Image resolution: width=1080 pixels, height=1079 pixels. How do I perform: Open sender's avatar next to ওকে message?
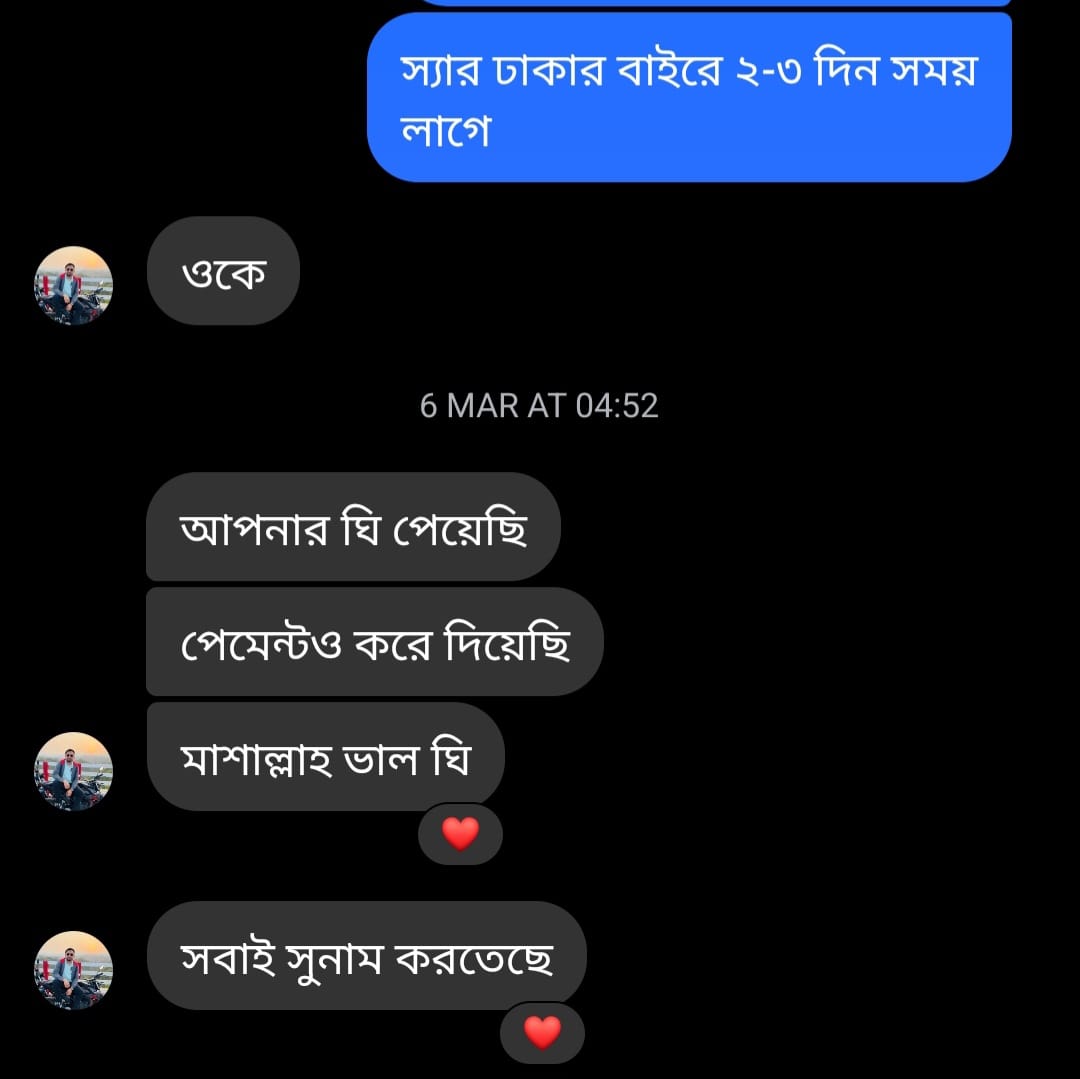74,286
